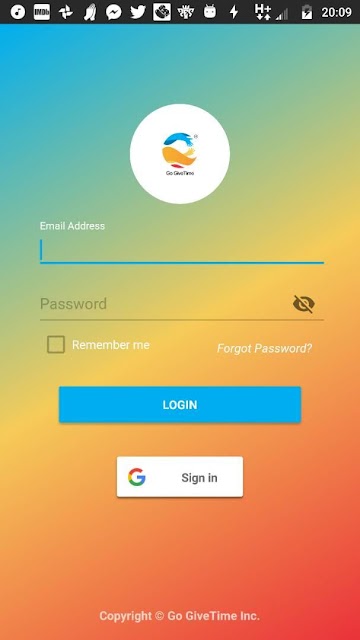
Task: Sign in with Google
Action: coord(180,477)
